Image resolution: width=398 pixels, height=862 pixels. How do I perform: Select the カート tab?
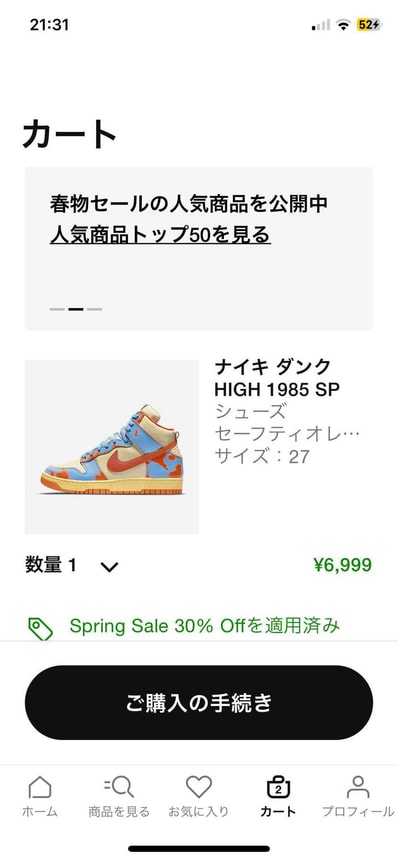(x=278, y=795)
